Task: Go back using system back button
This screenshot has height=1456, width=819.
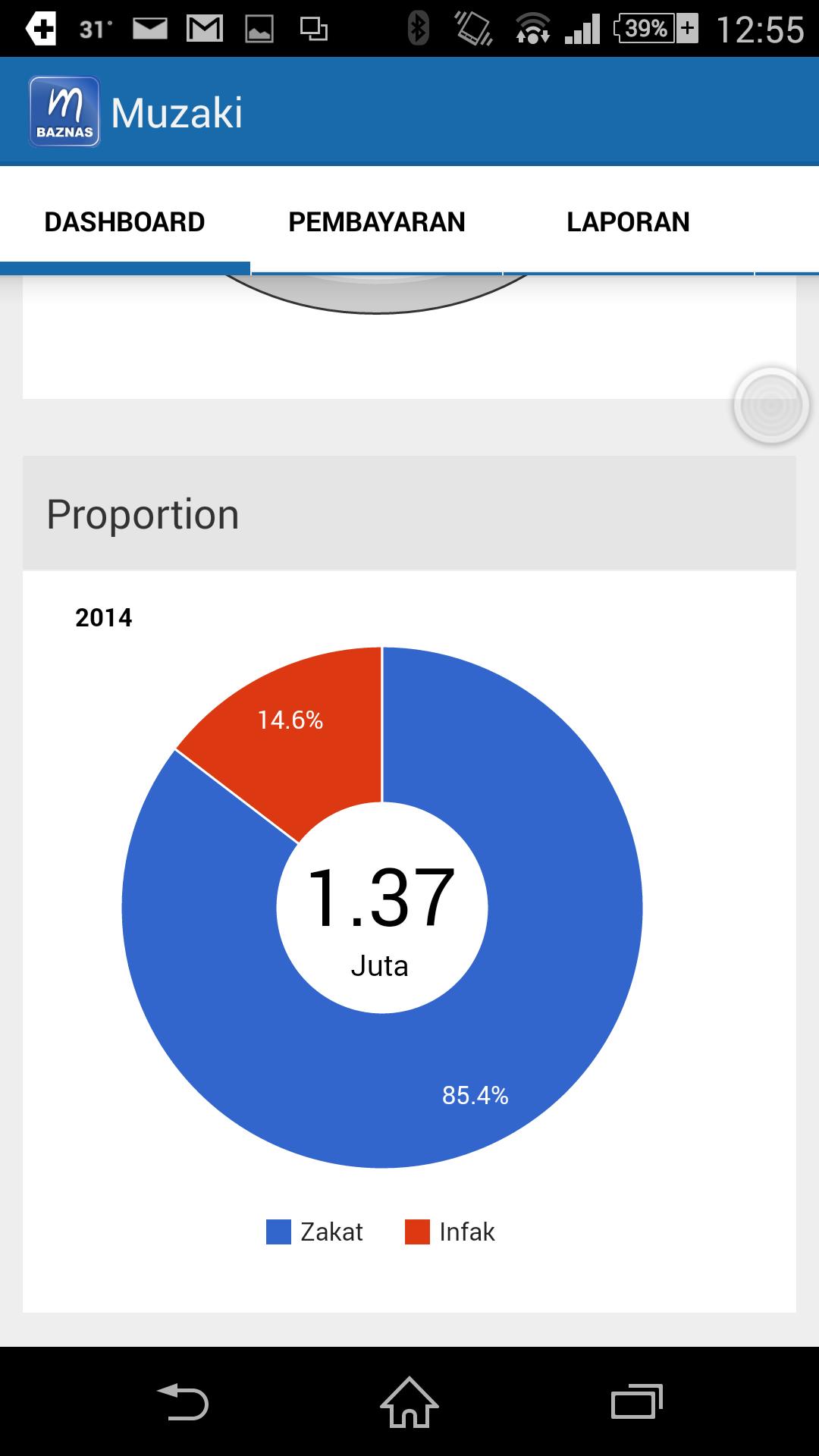Action: click(182, 1401)
